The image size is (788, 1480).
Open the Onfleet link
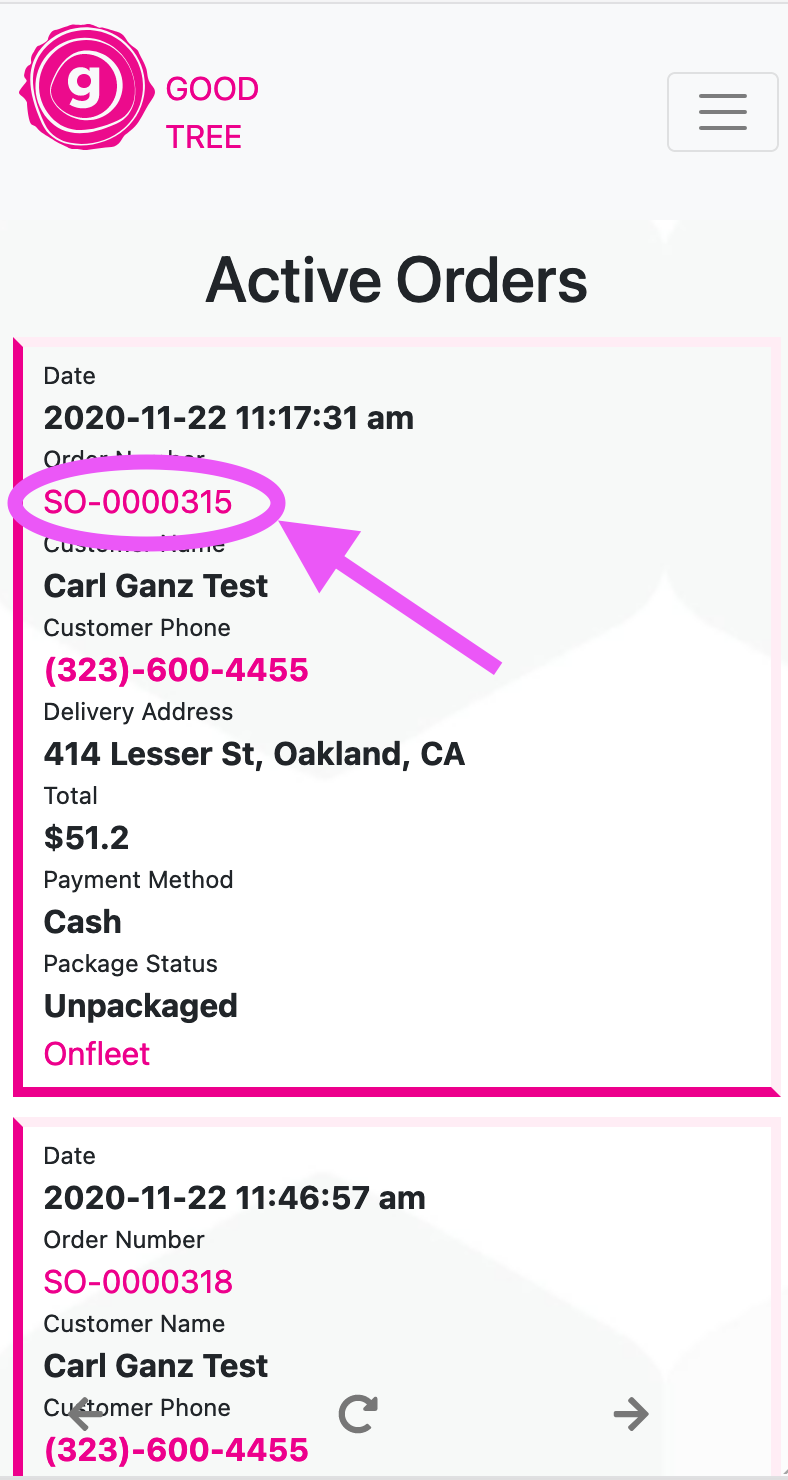[x=97, y=1054]
